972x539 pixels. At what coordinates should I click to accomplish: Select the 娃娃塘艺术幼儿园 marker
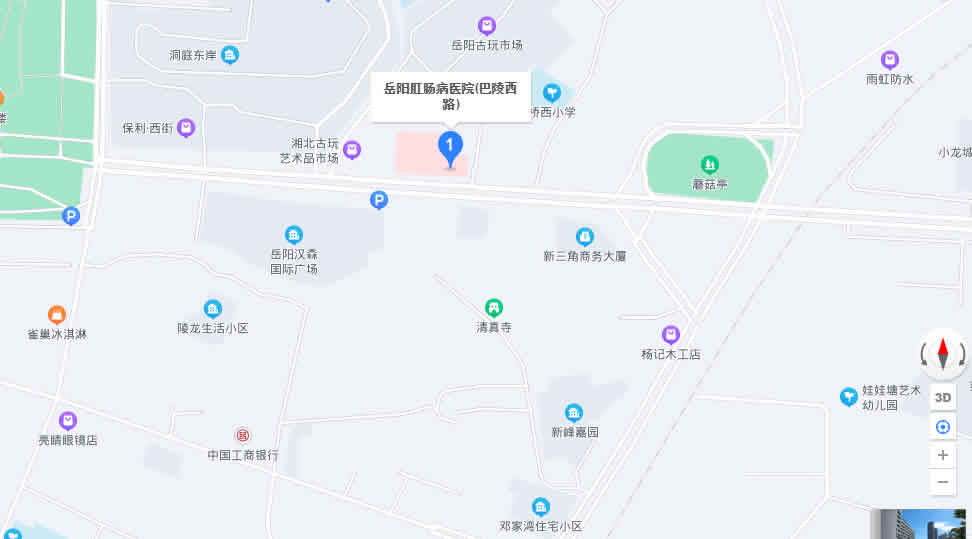[849, 397]
